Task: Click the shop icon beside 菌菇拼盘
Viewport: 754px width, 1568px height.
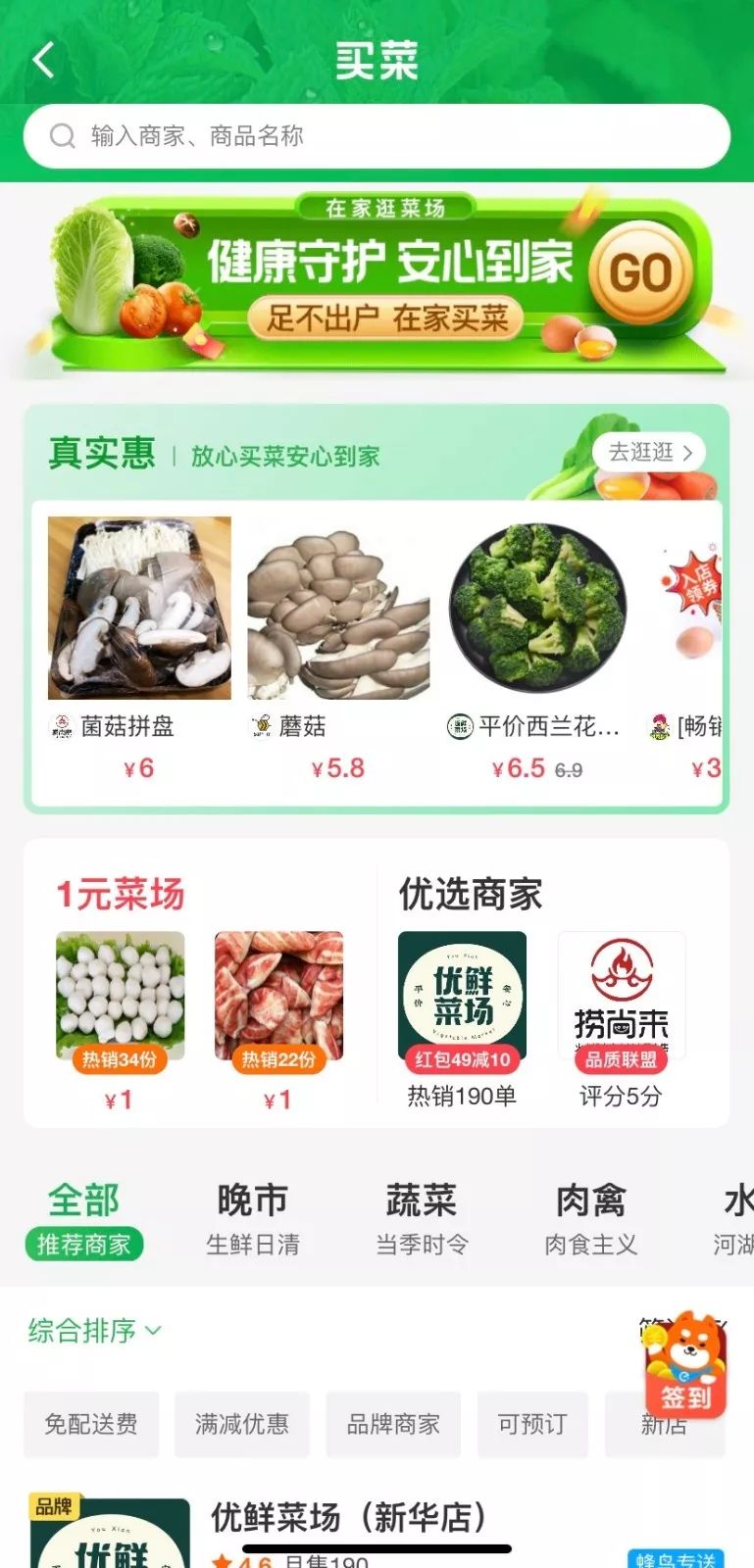Action: [62, 726]
